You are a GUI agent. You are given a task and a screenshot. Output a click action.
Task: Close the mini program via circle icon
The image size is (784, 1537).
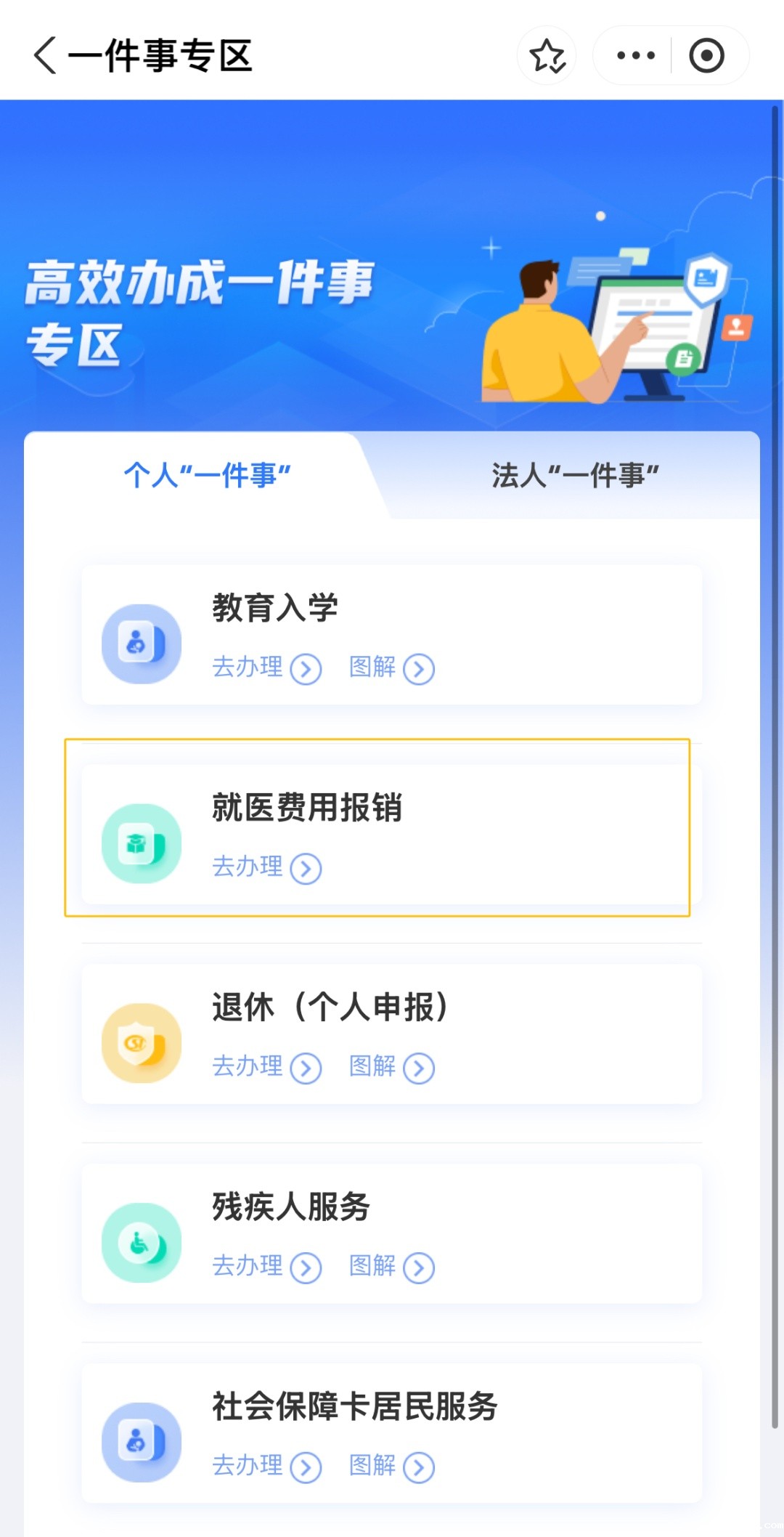(706, 55)
